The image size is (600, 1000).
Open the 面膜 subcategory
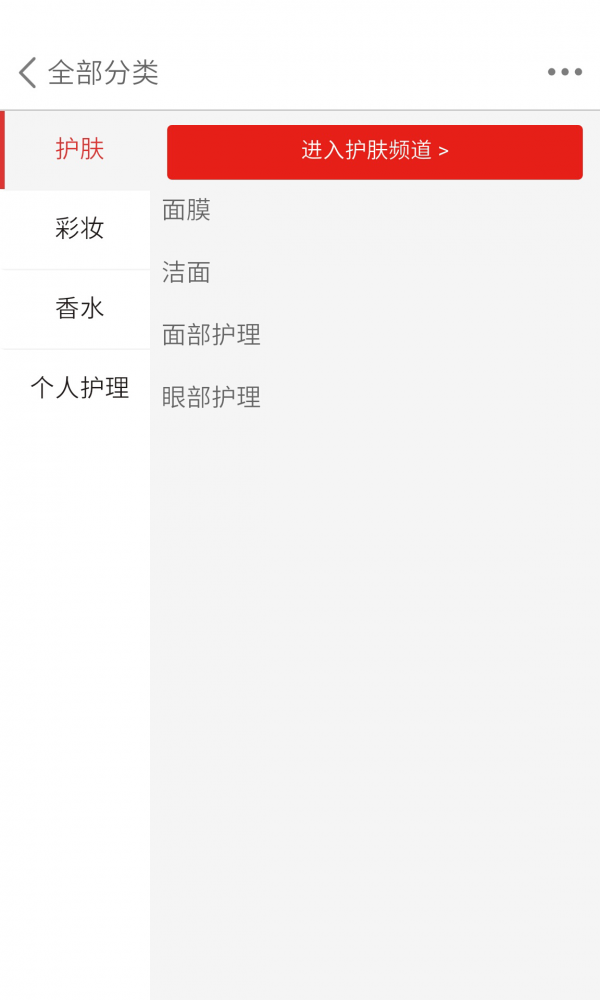coord(187,211)
